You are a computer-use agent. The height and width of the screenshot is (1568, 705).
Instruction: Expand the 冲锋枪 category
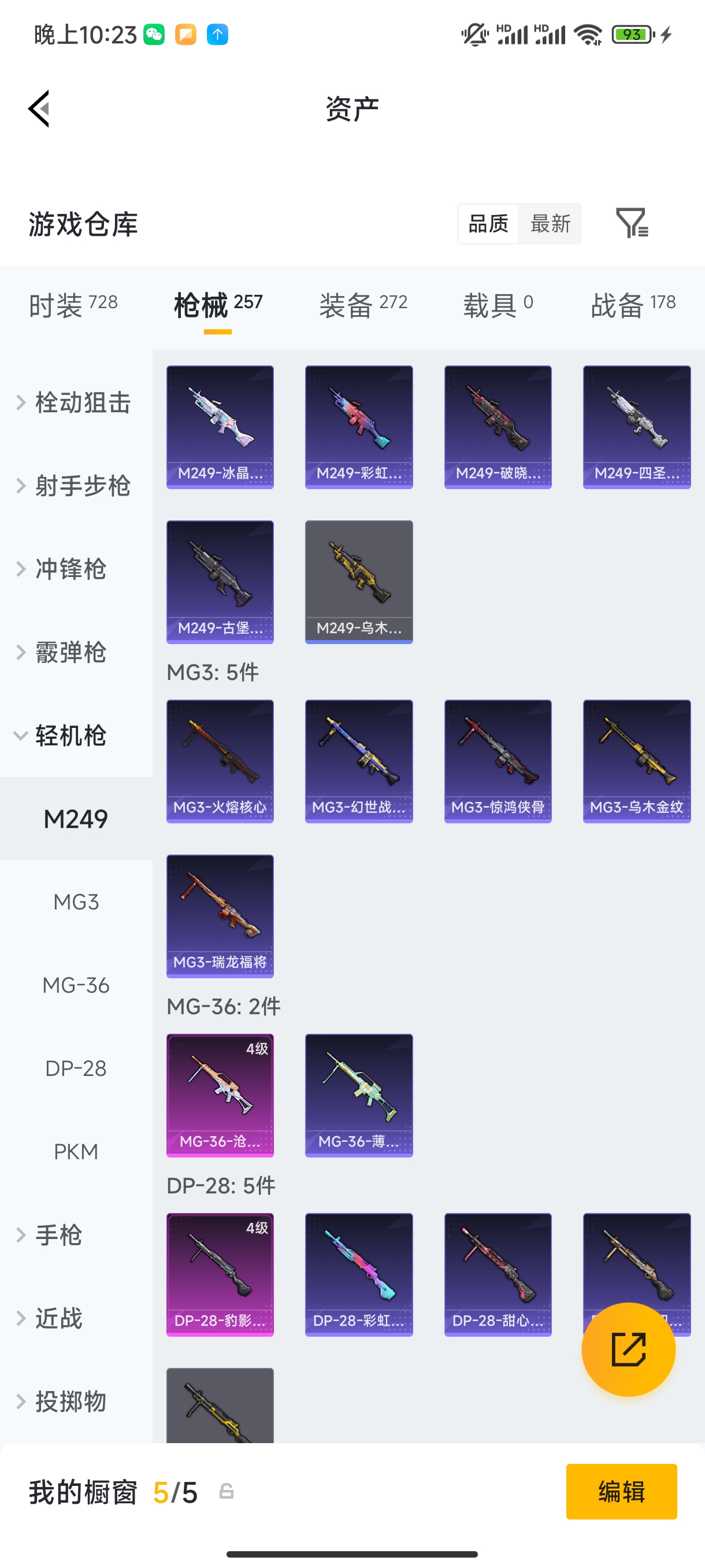pos(70,569)
